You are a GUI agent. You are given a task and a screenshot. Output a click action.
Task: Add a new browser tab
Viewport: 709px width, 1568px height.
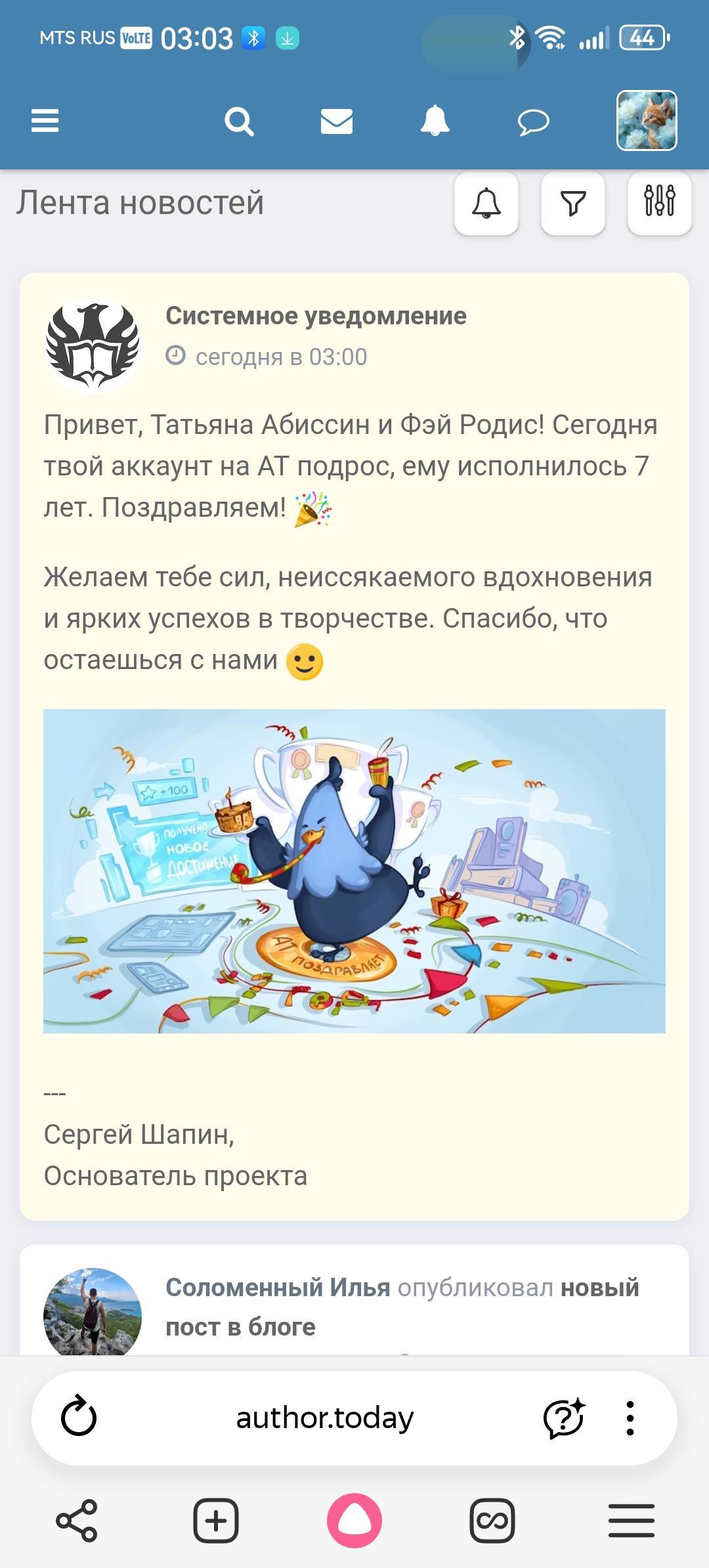215,1520
